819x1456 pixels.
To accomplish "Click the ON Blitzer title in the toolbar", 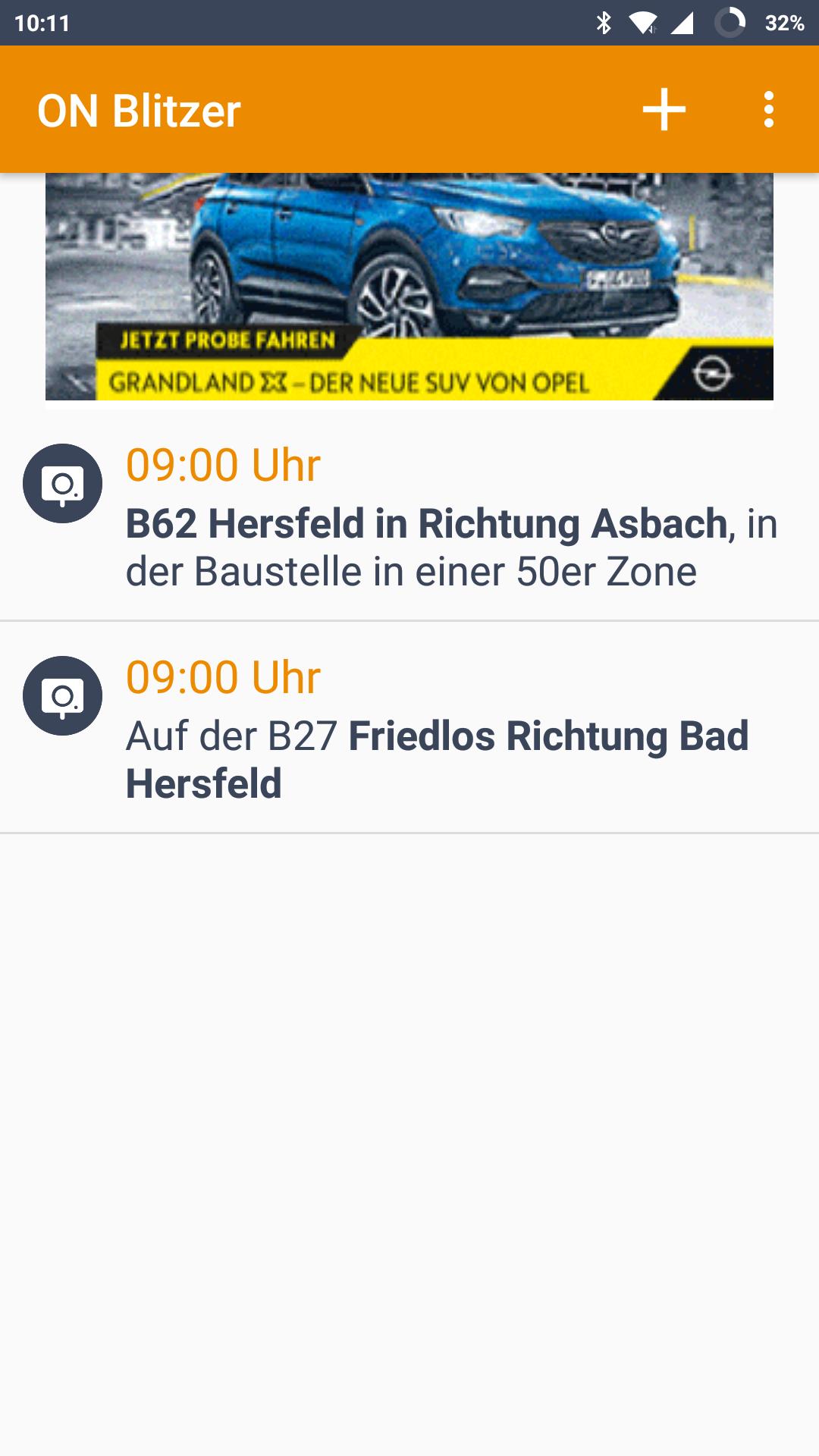I will pos(140,109).
